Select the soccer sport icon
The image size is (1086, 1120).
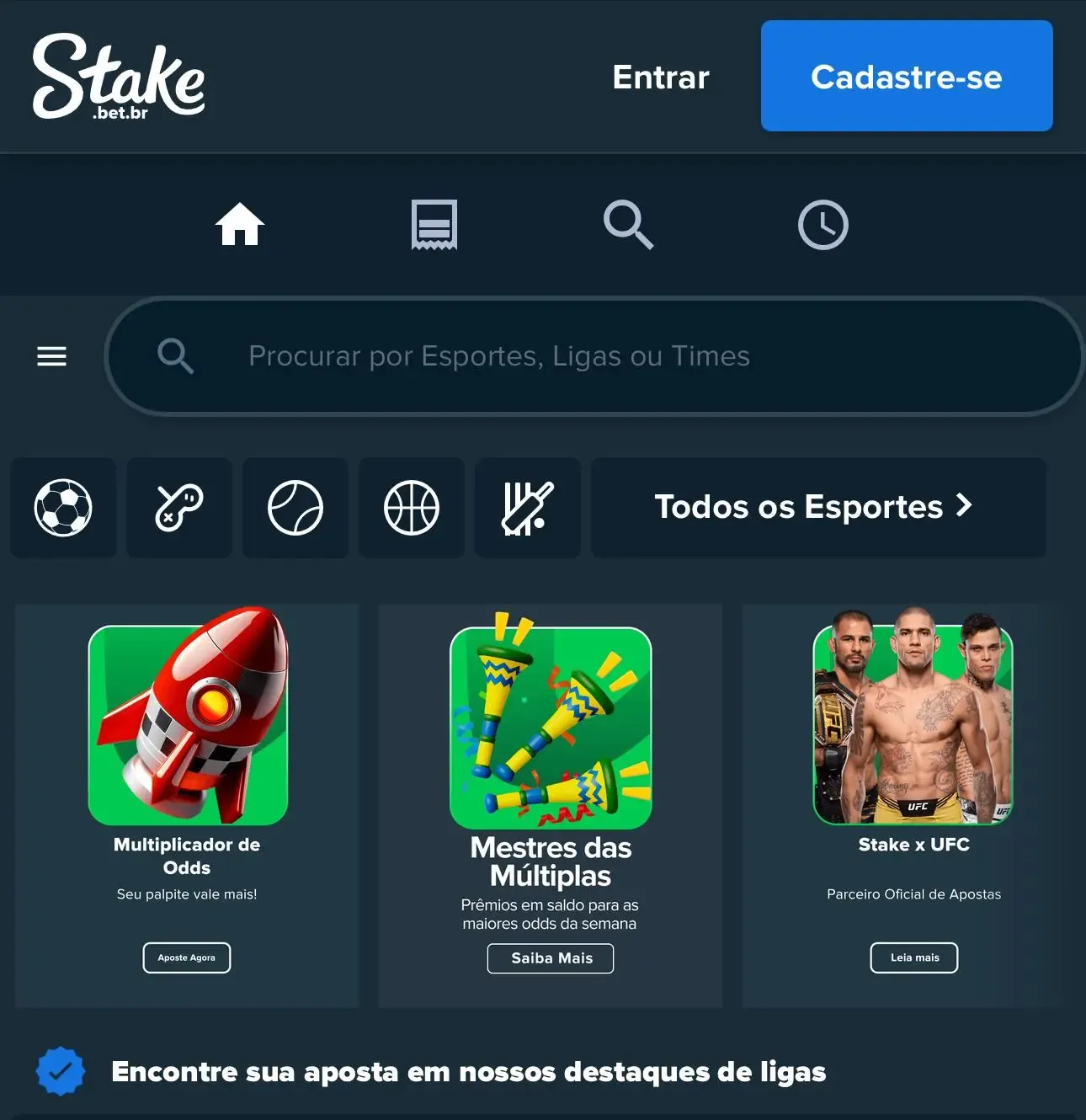click(64, 507)
